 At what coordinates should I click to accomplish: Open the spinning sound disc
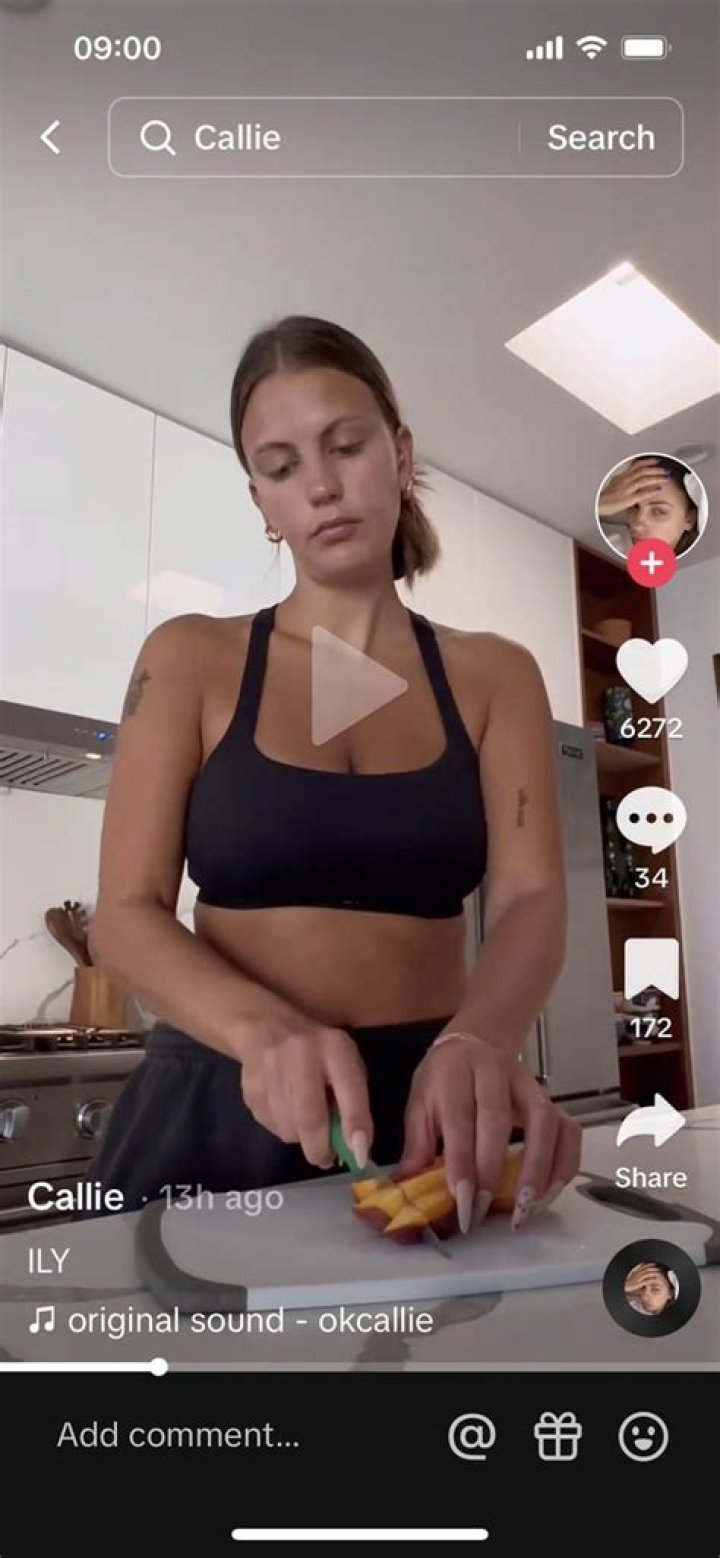coord(651,1288)
